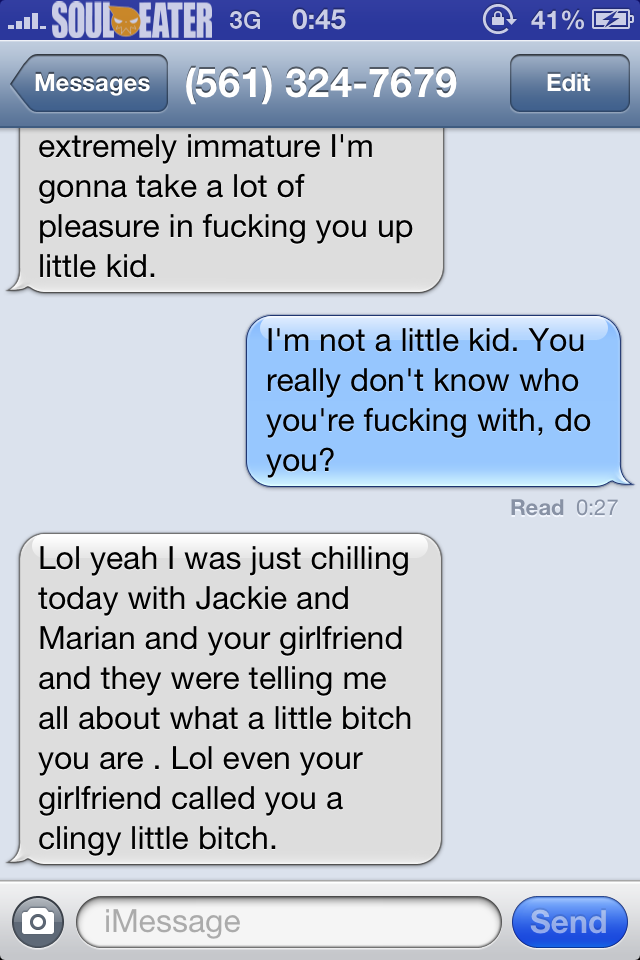This screenshot has height=960, width=640.
Task: Tap the Send button
Action: (568, 921)
